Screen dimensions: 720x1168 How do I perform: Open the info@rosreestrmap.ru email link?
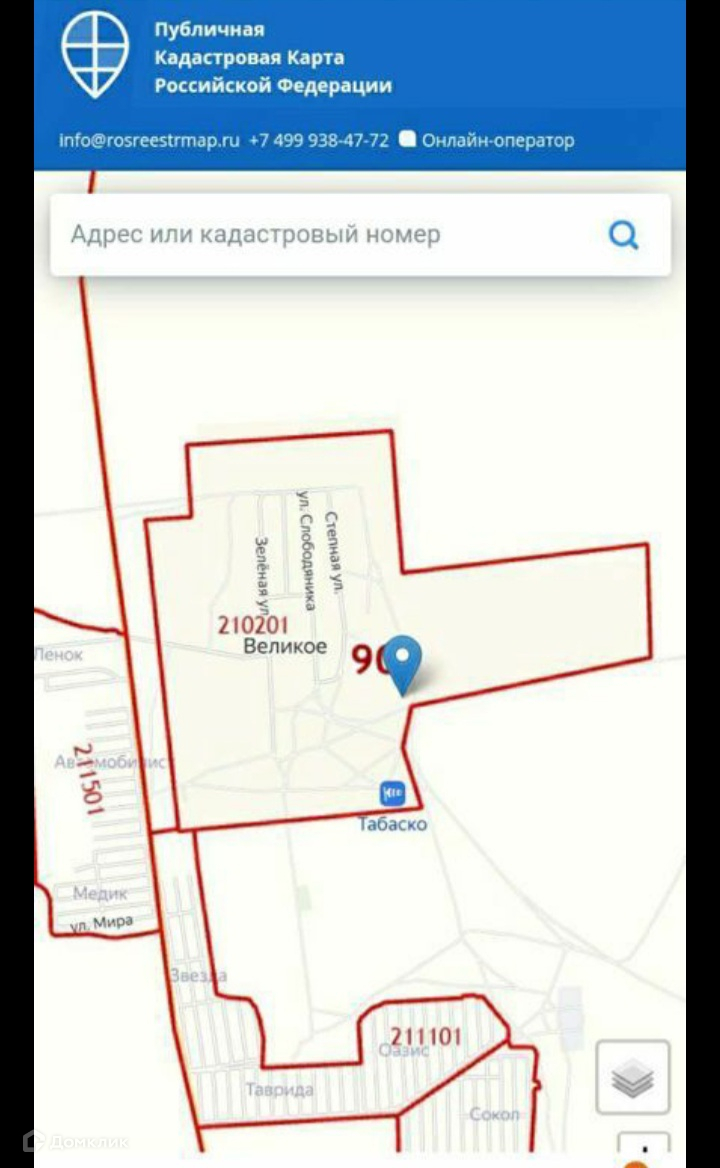tap(149, 140)
